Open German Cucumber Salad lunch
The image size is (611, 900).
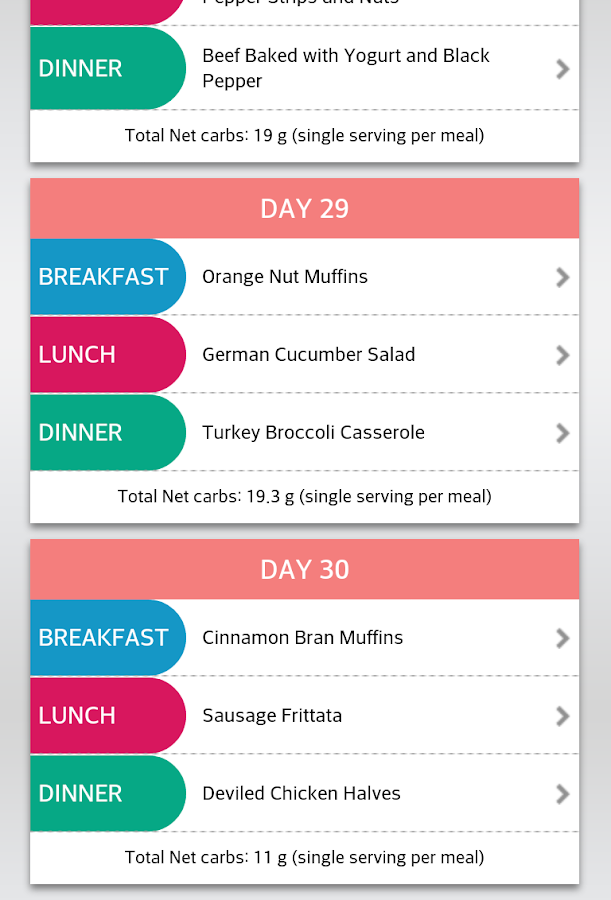pos(308,355)
